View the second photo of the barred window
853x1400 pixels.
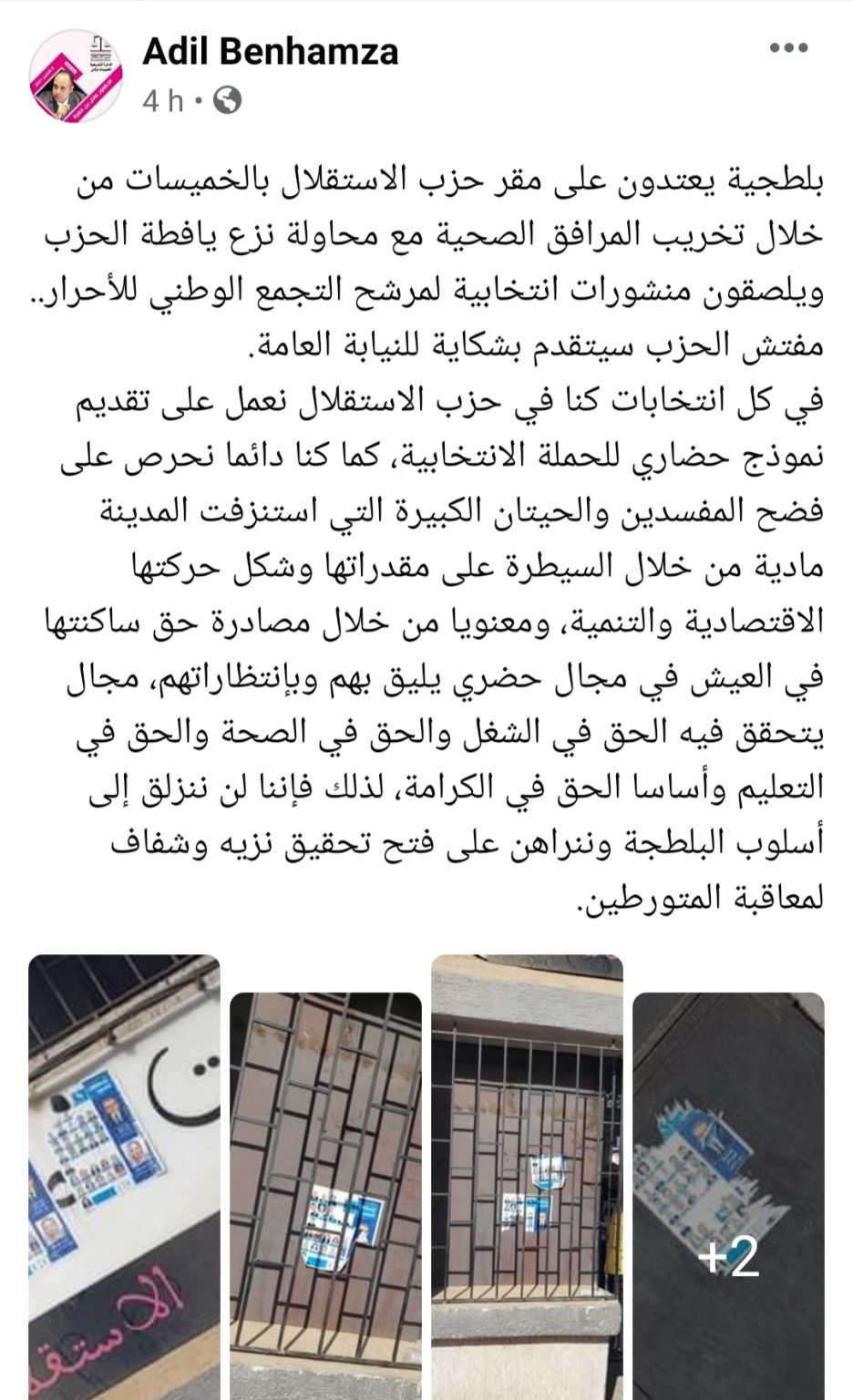coord(325,1196)
